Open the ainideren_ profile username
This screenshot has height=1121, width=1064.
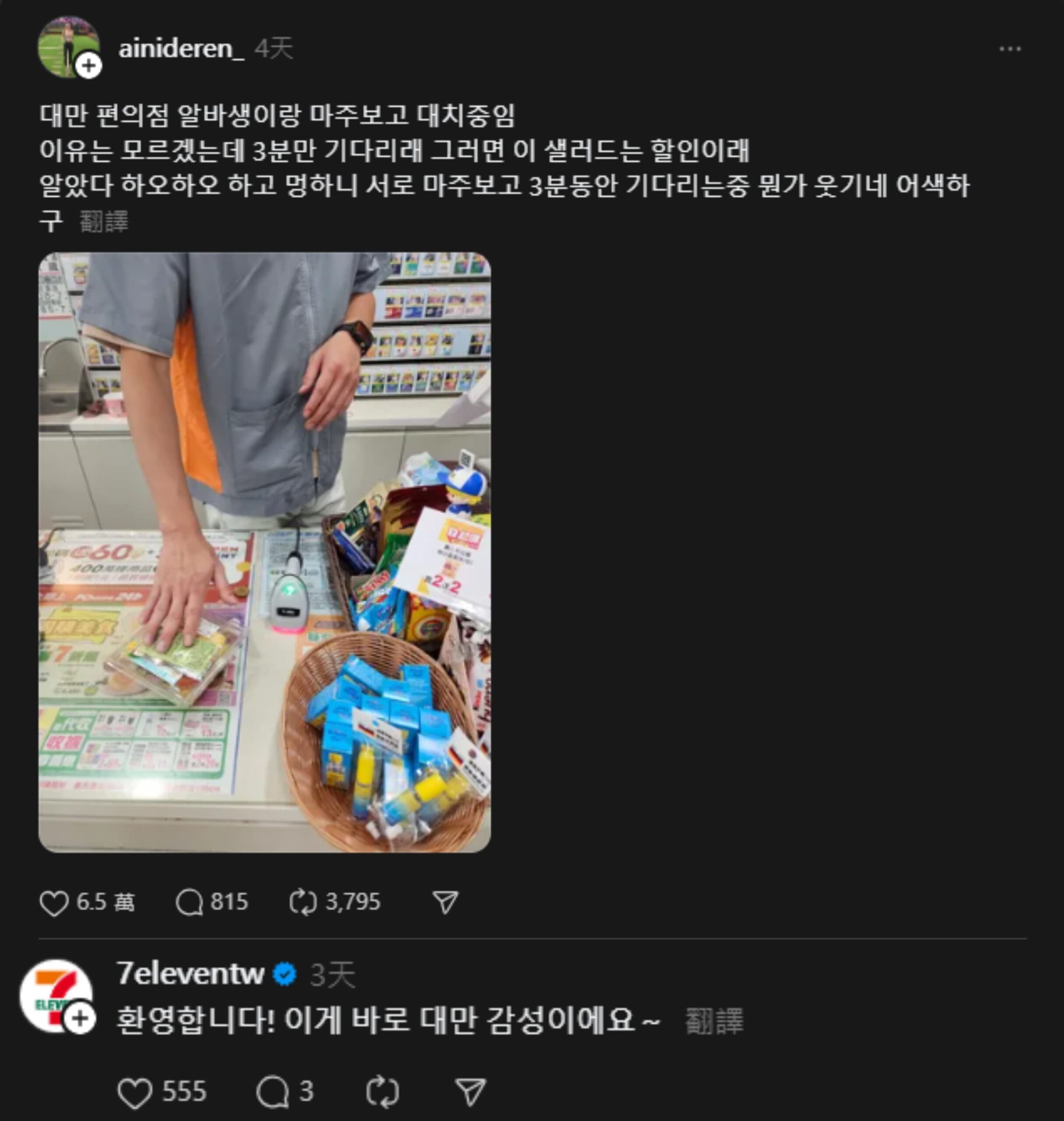click(x=181, y=49)
